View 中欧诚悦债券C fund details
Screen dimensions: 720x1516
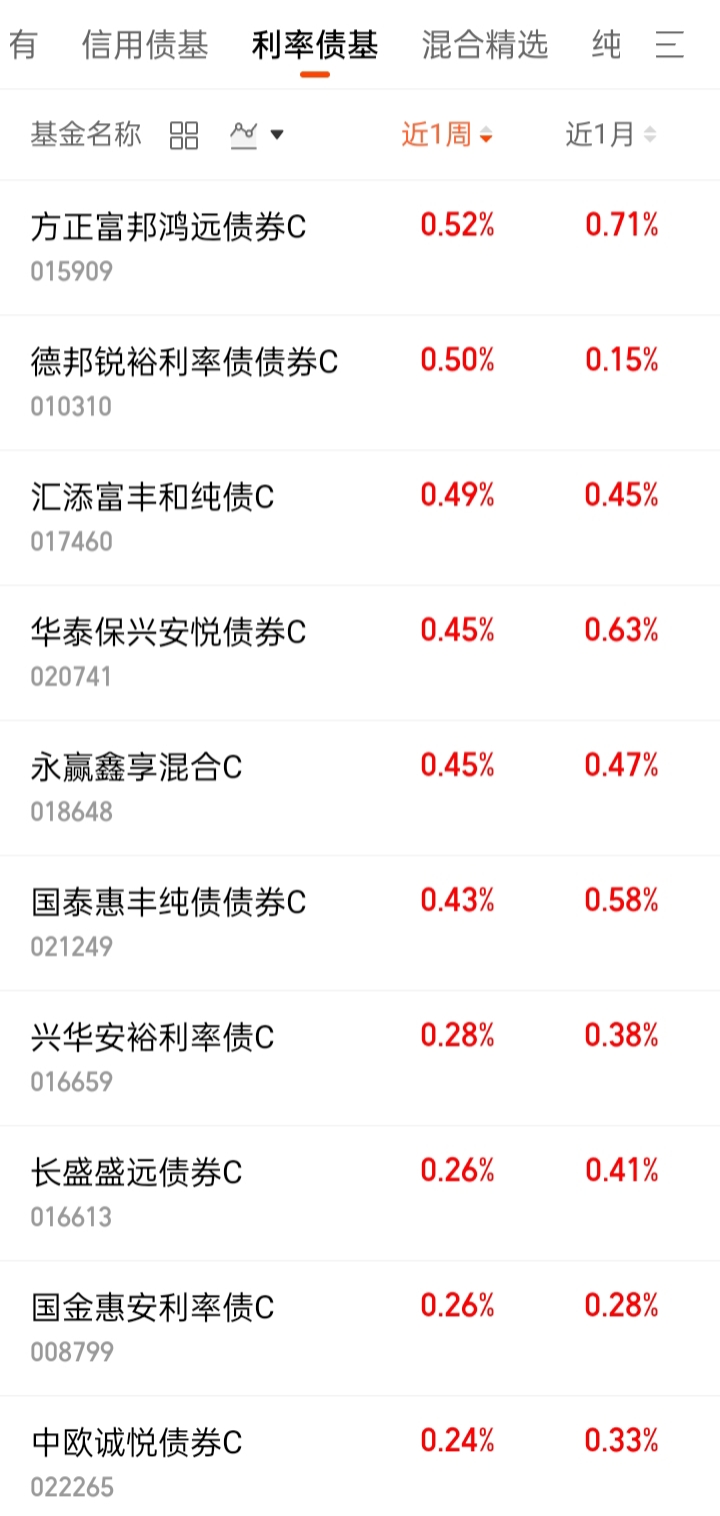136,1443
